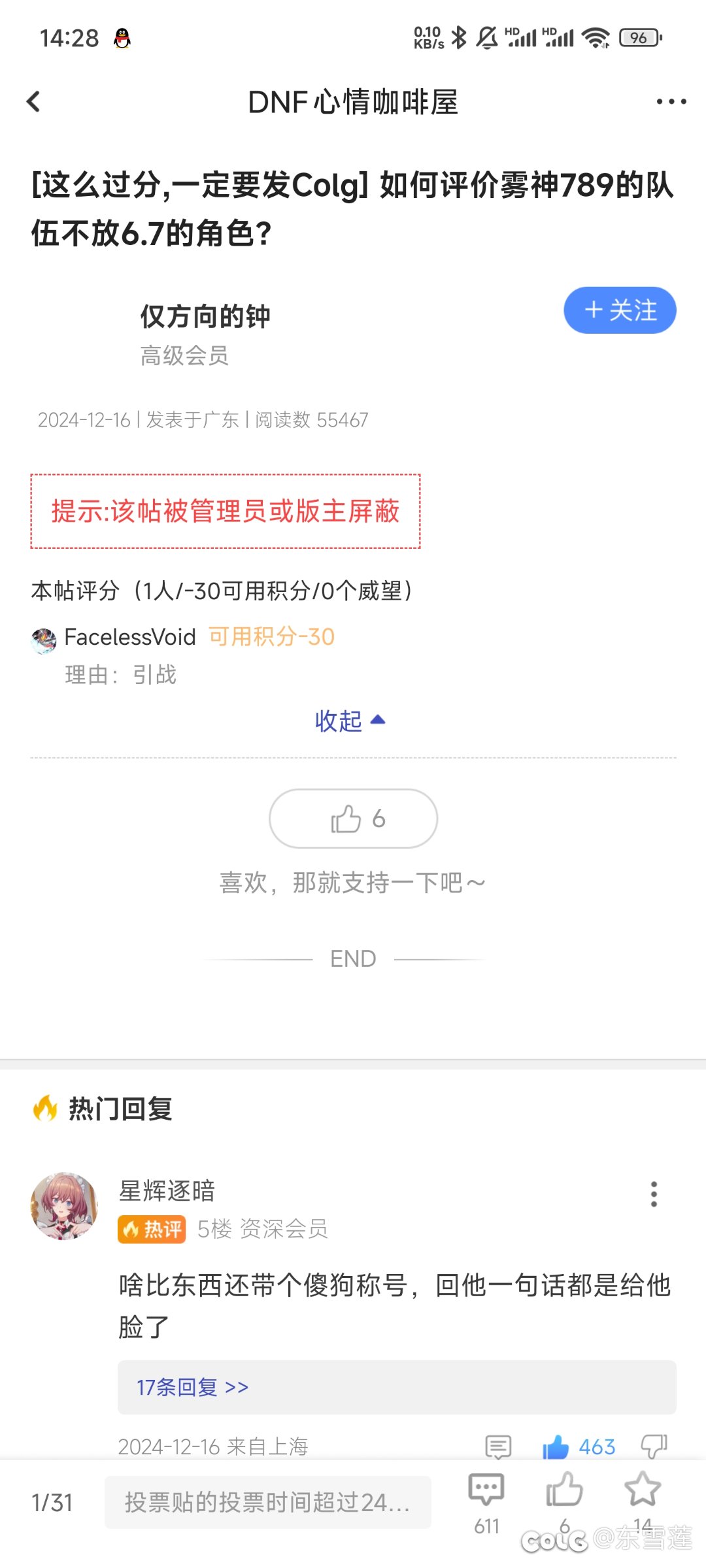View the 17条回复 under 星辉逐暗's comment

click(192, 1387)
